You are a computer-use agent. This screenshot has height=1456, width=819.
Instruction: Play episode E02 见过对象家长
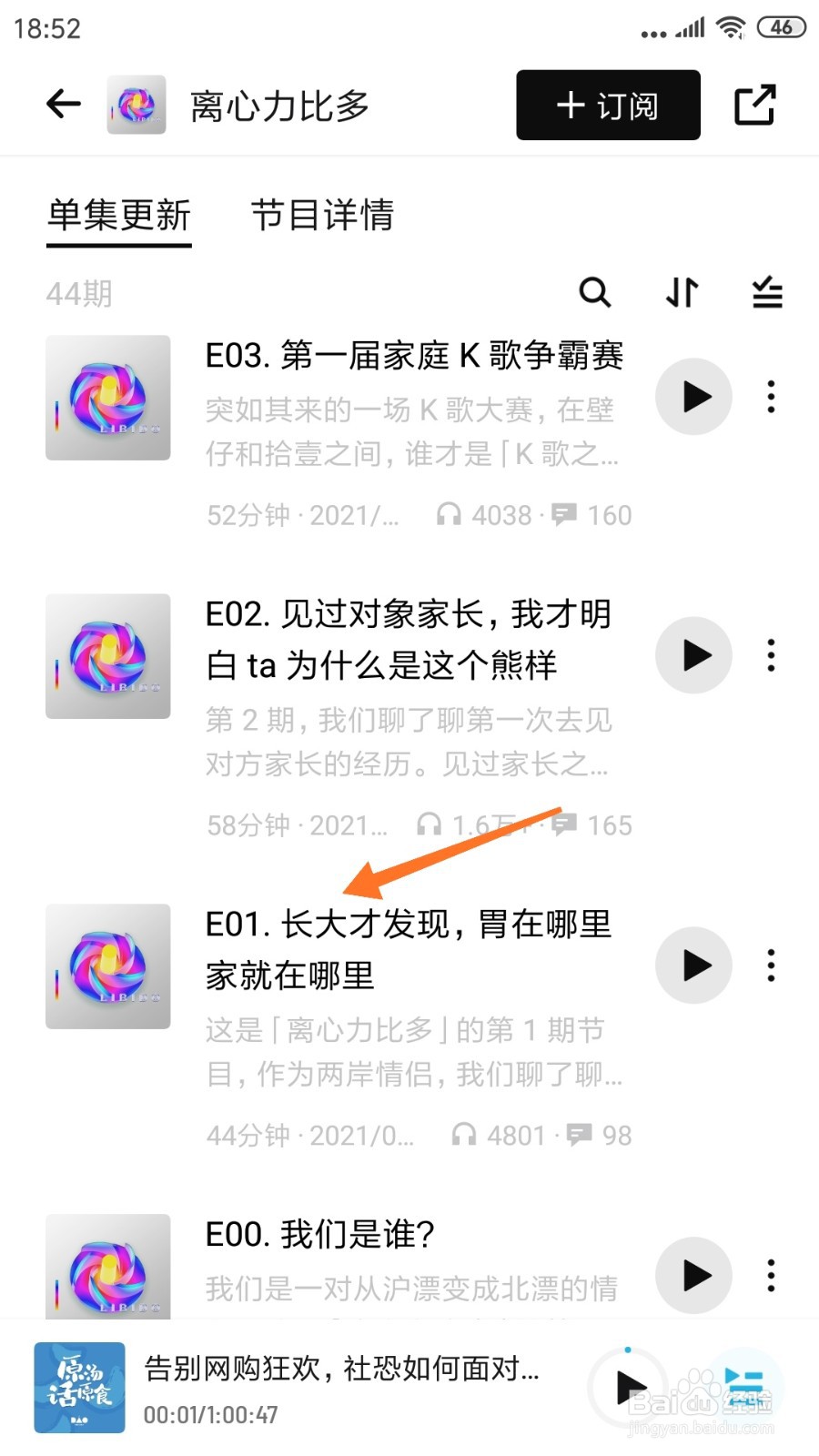(693, 655)
